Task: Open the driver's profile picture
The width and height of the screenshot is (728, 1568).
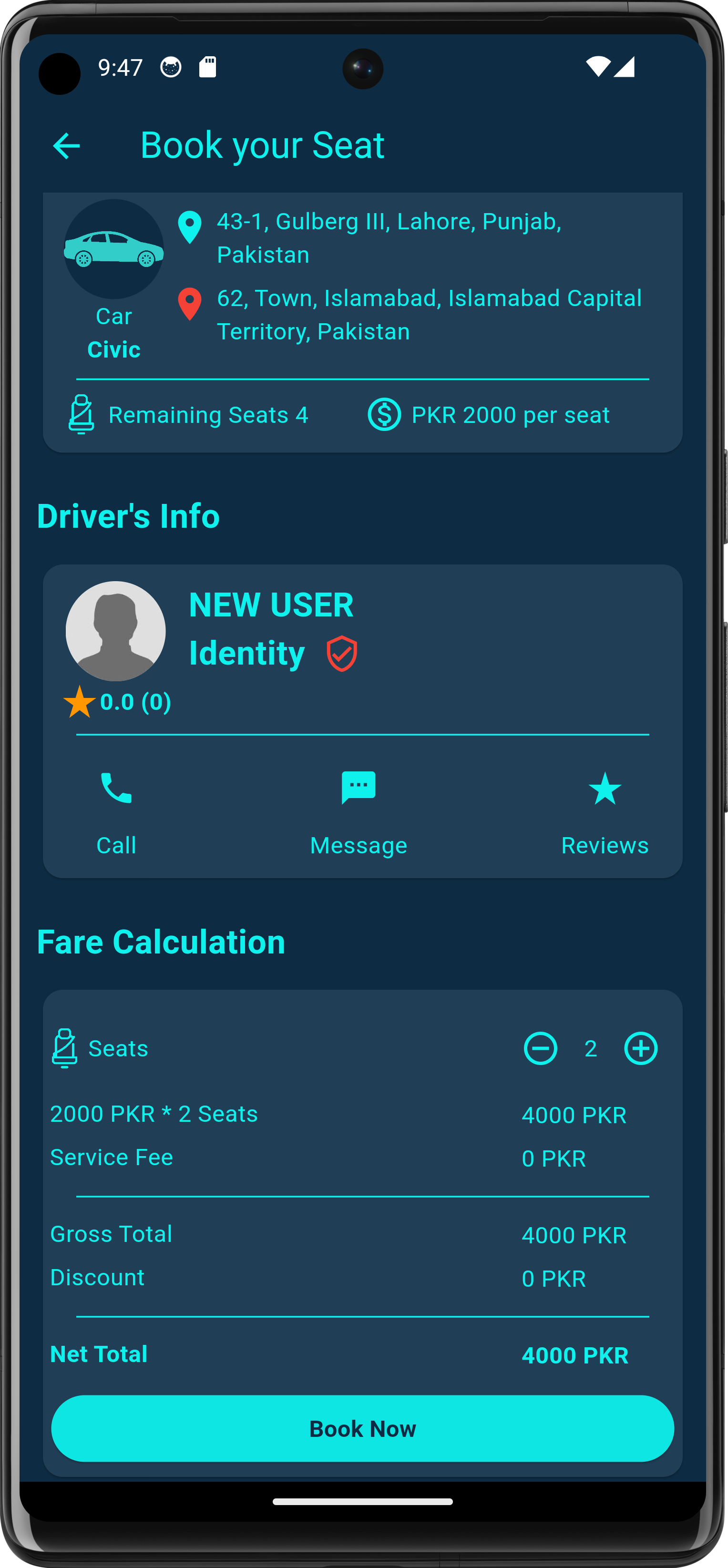Action: [x=116, y=631]
